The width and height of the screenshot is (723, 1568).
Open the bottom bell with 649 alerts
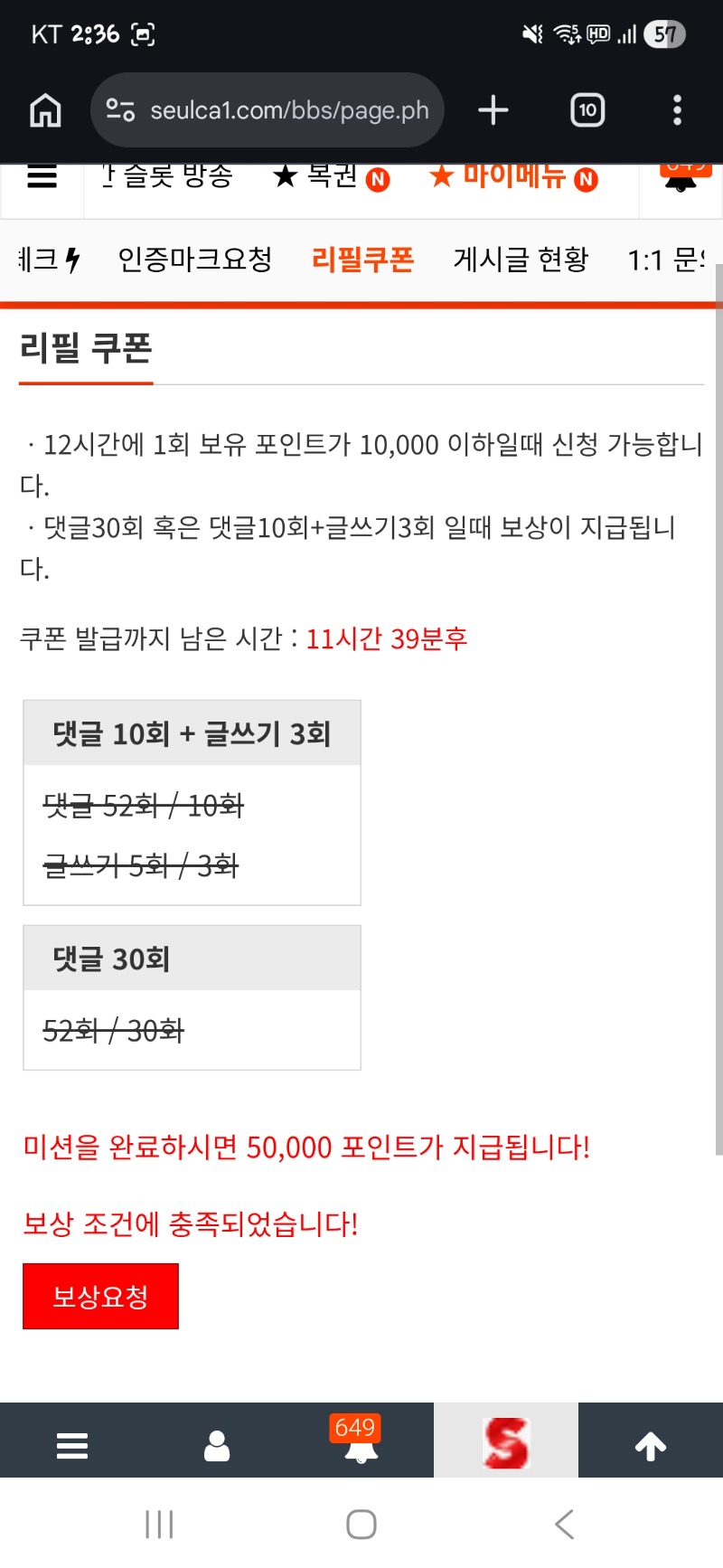(361, 1443)
